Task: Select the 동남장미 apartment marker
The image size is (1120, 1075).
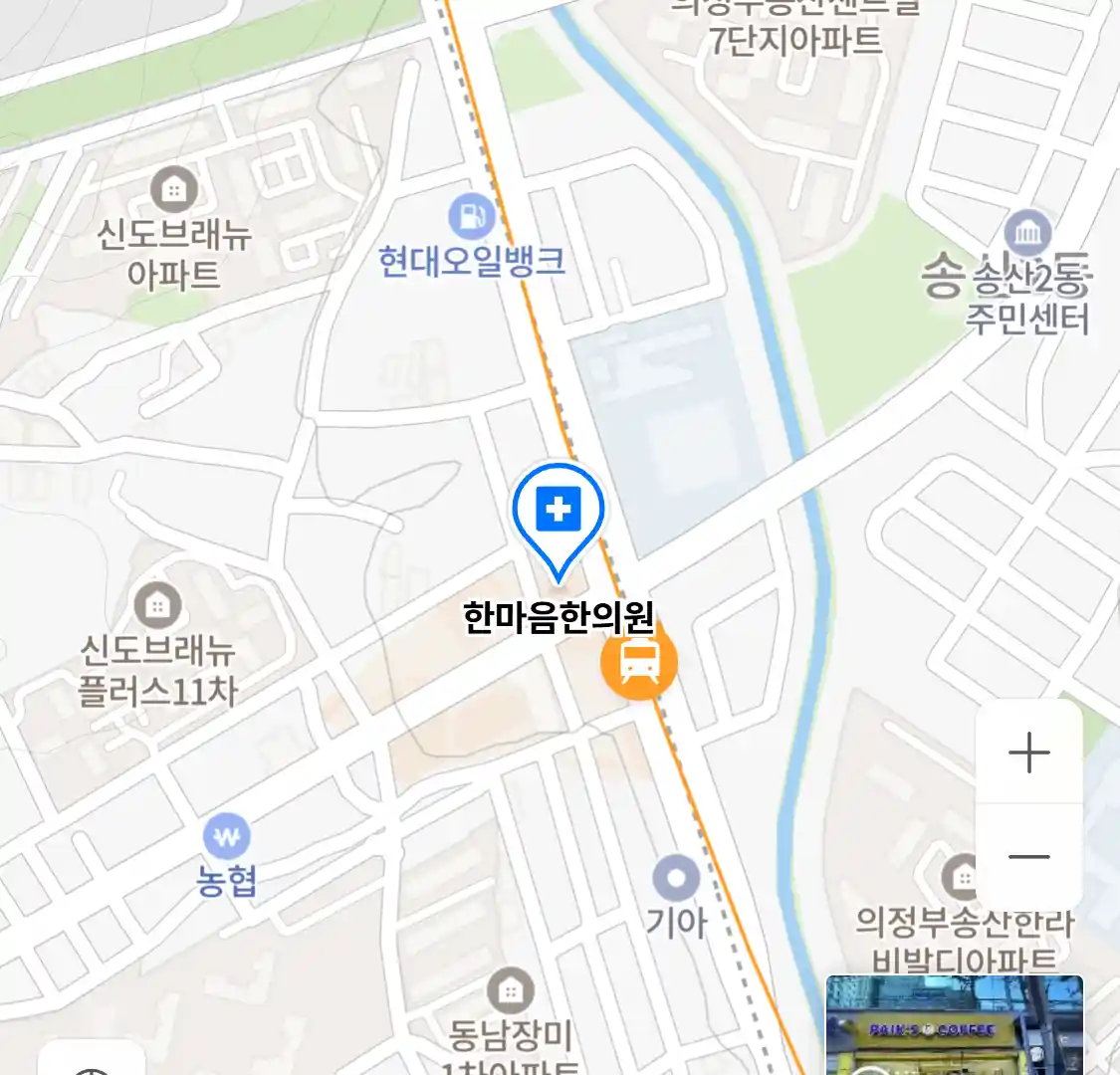Action: tap(510, 990)
